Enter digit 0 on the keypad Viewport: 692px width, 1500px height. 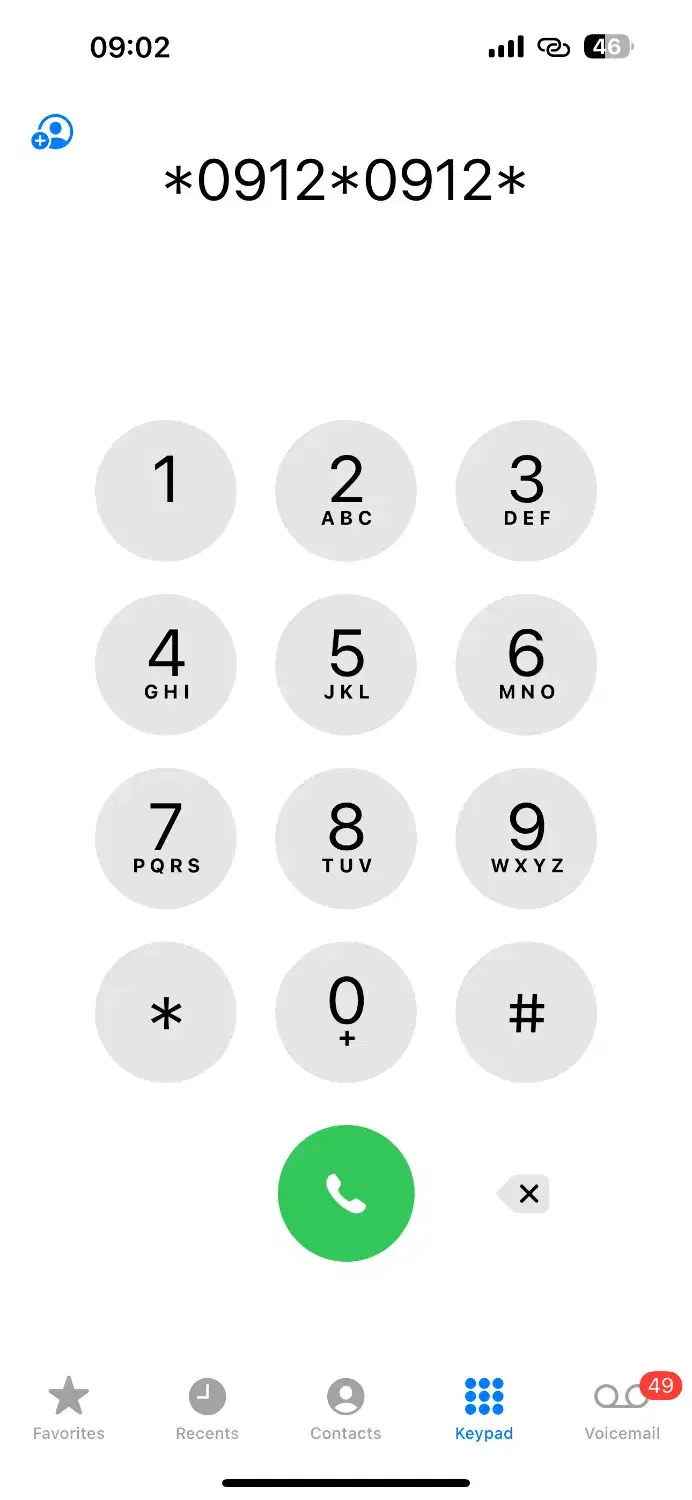click(346, 1012)
